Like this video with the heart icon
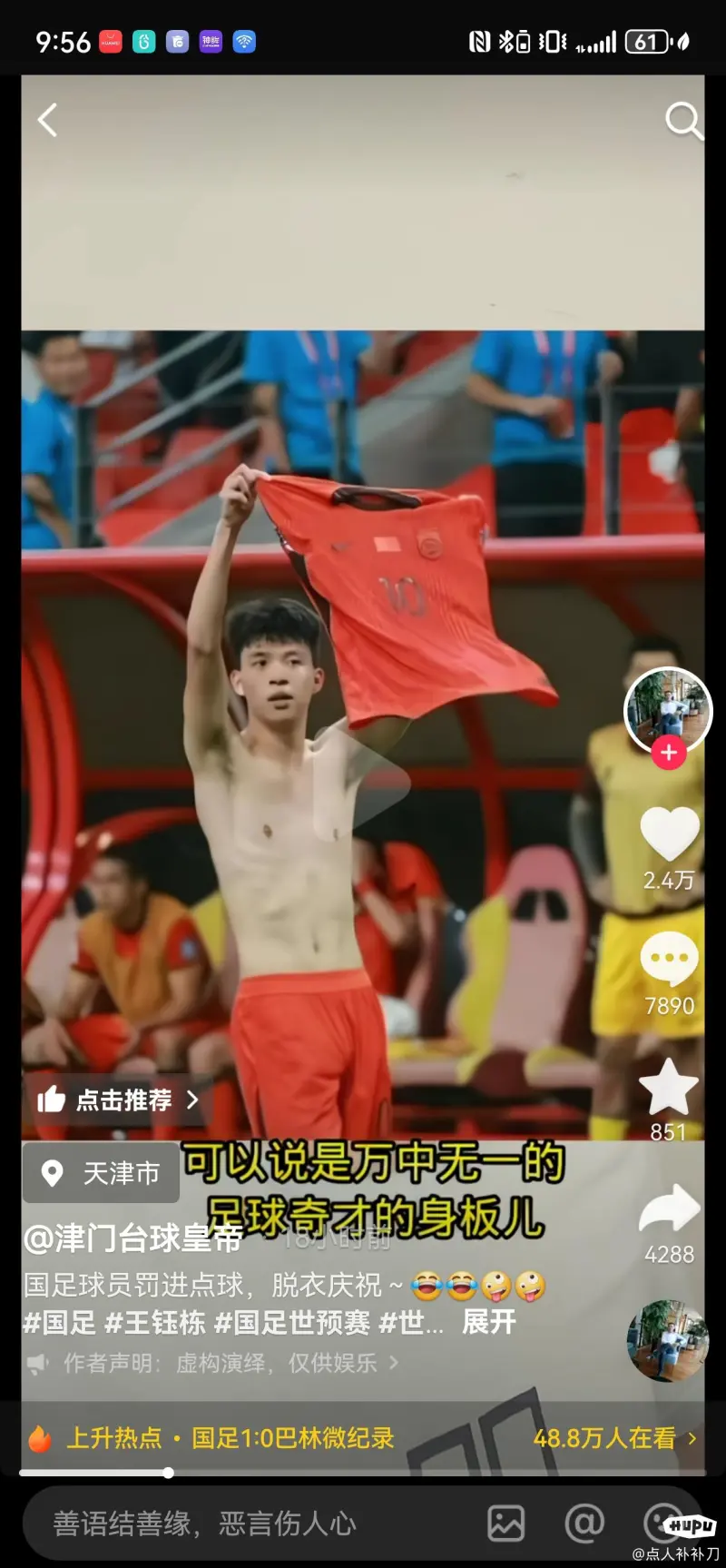726x1568 pixels. tap(669, 833)
